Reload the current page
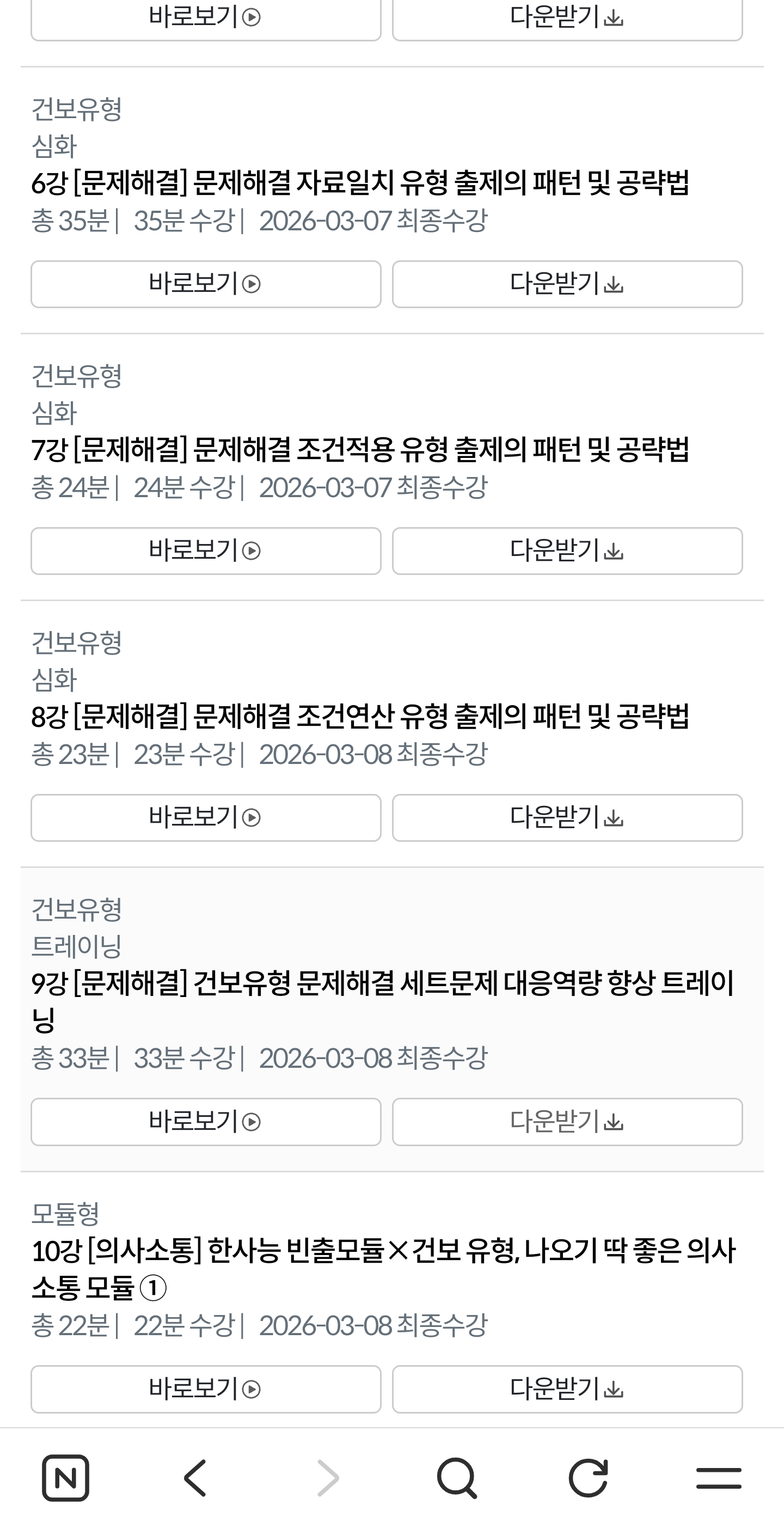 [x=587, y=1477]
